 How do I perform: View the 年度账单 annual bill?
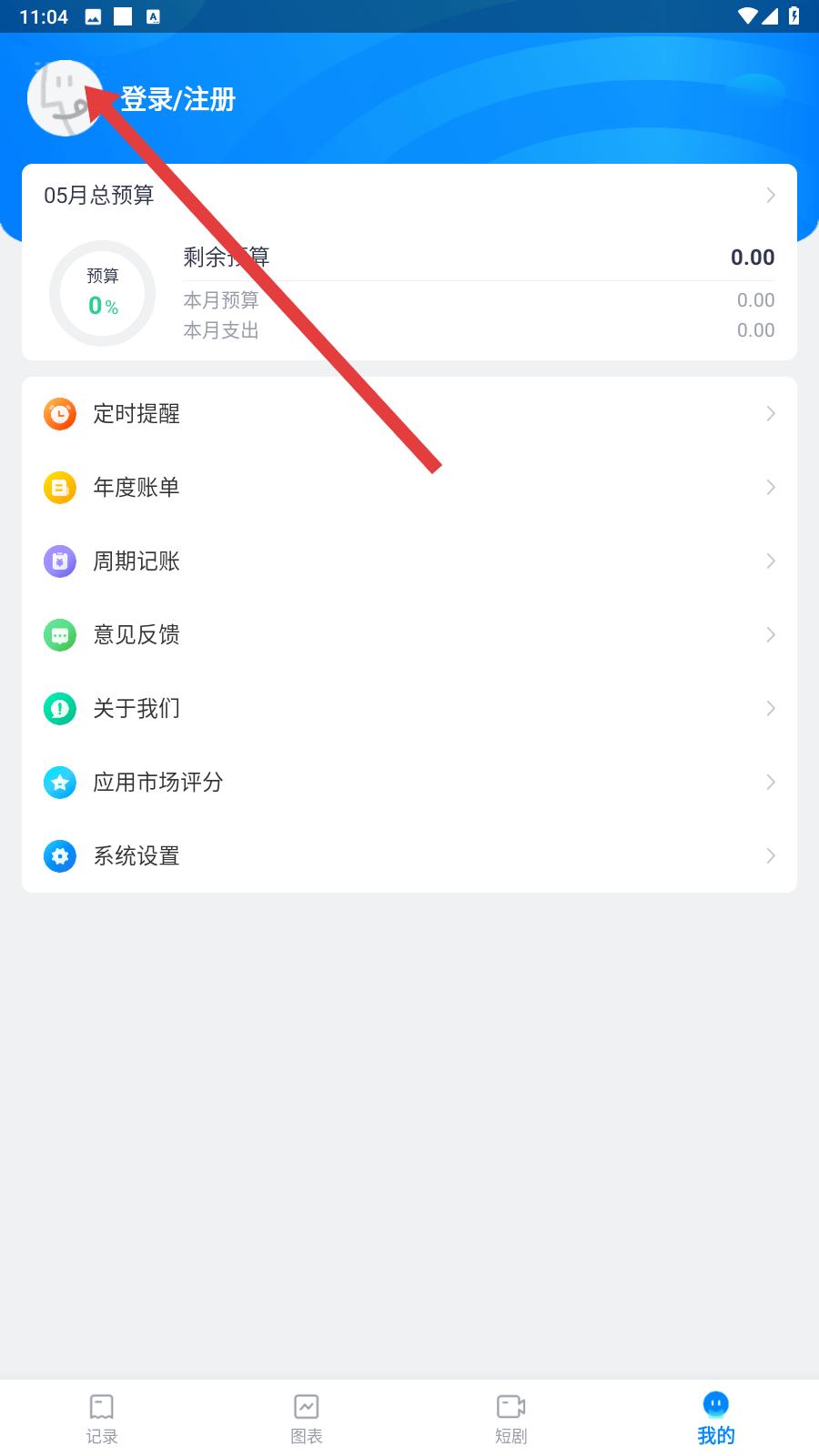point(409,488)
